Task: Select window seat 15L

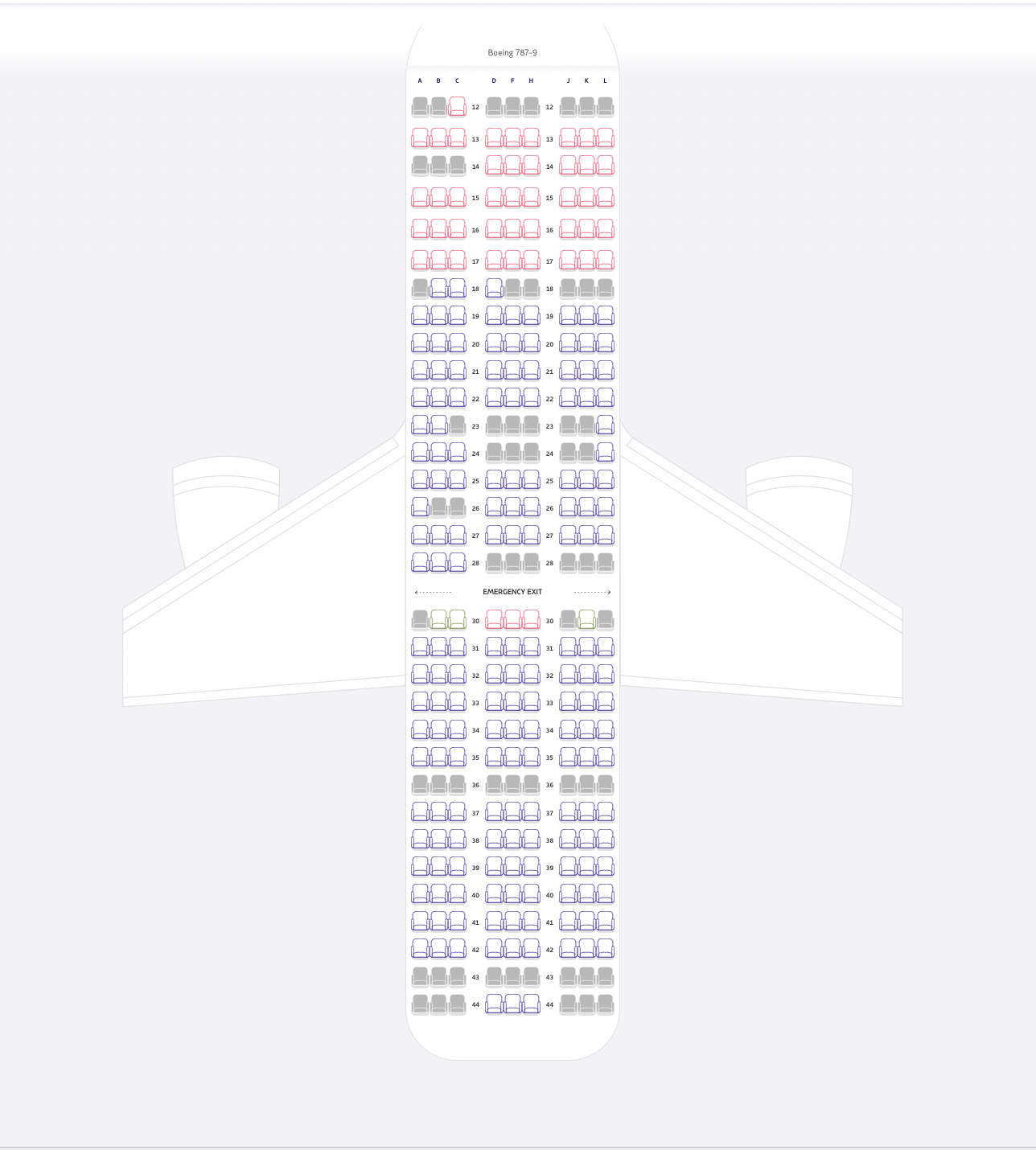Action: pos(605,198)
